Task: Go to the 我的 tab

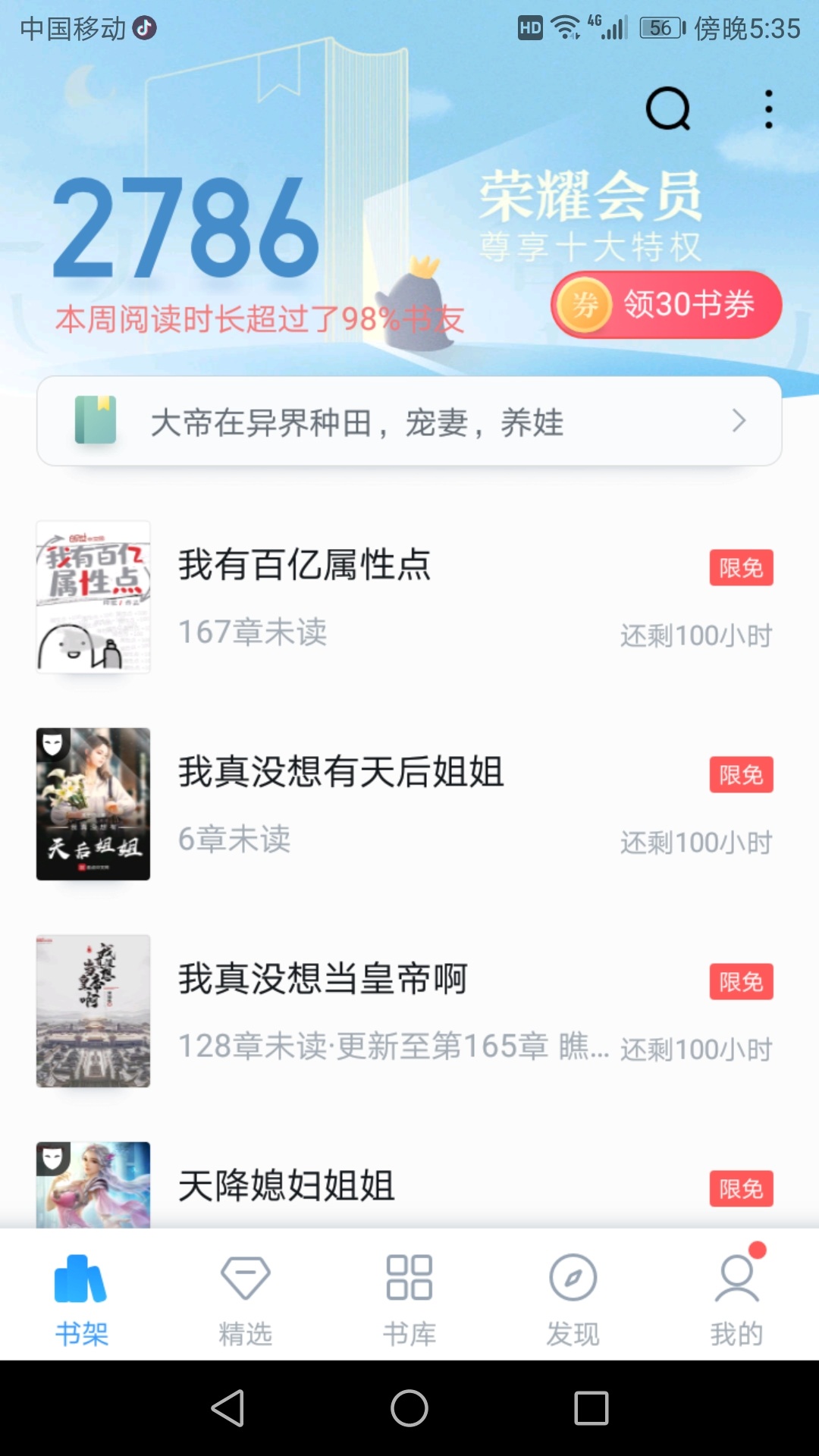Action: pyautogui.click(x=736, y=1298)
